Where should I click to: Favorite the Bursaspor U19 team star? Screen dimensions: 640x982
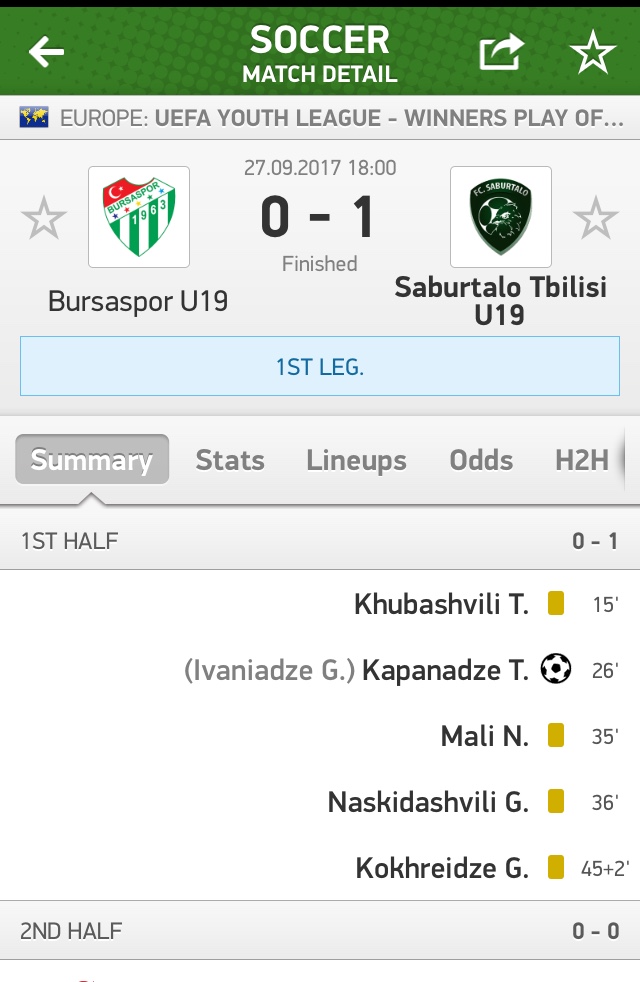[x=44, y=218]
